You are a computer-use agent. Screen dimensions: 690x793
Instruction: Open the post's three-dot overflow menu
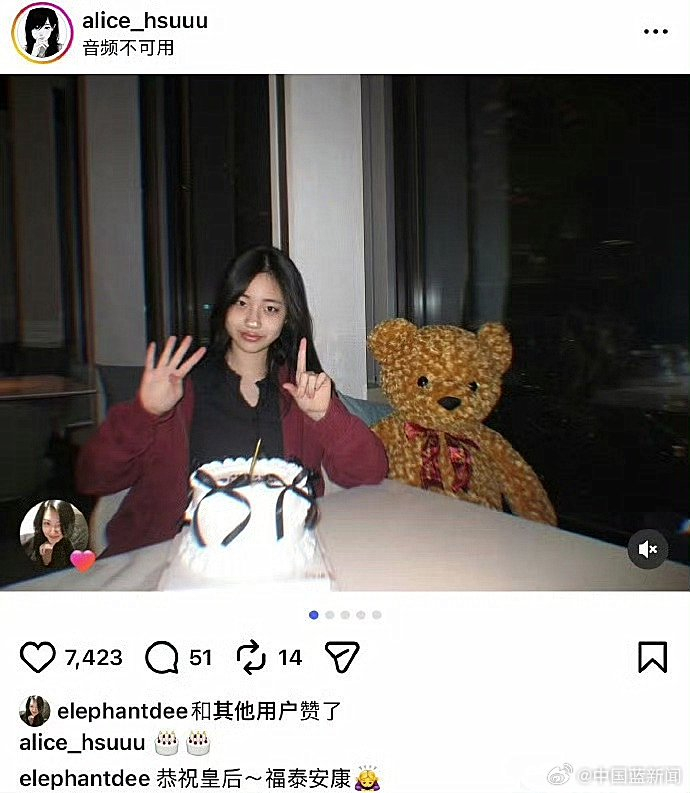point(655,32)
